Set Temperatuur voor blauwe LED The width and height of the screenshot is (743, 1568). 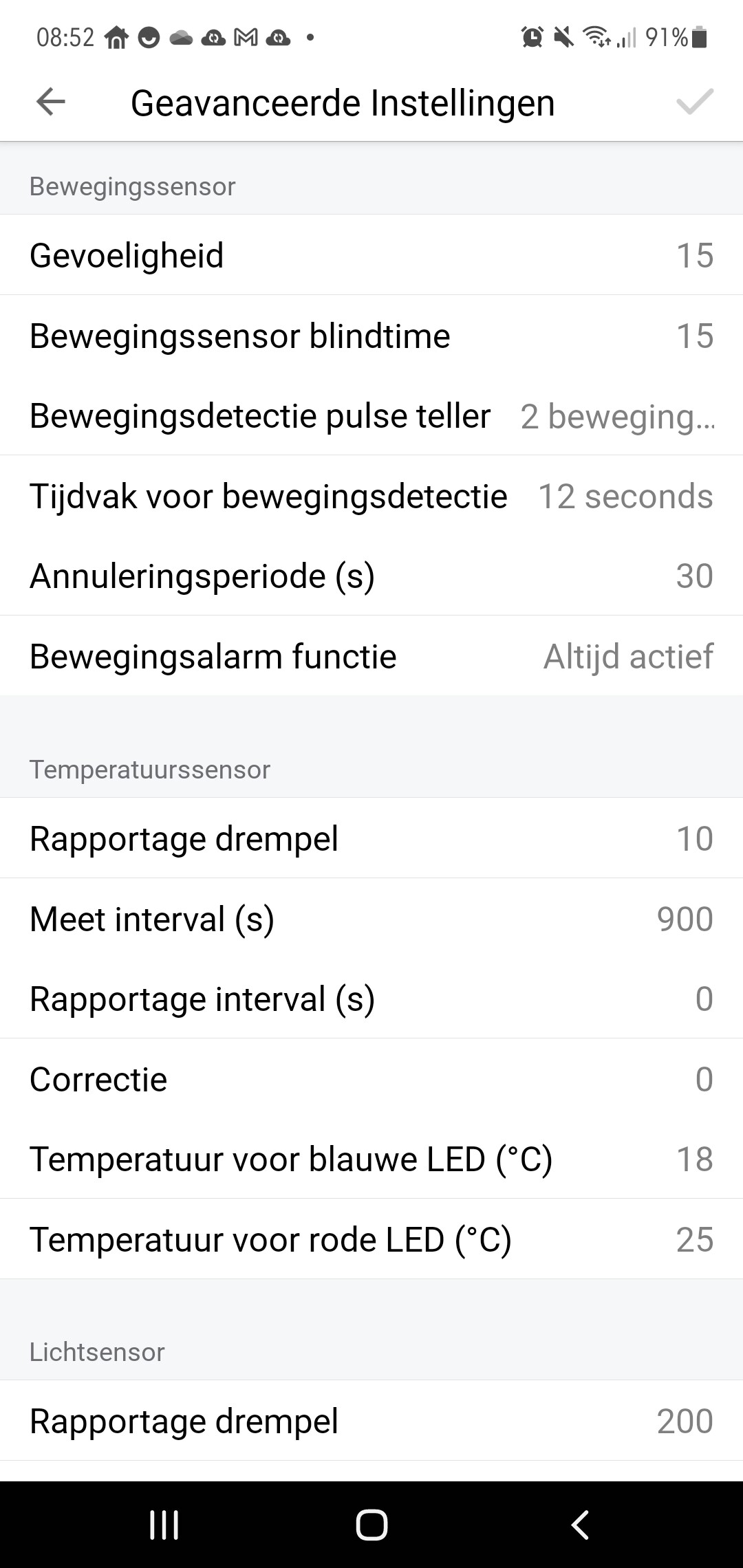(x=371, y=1159)
